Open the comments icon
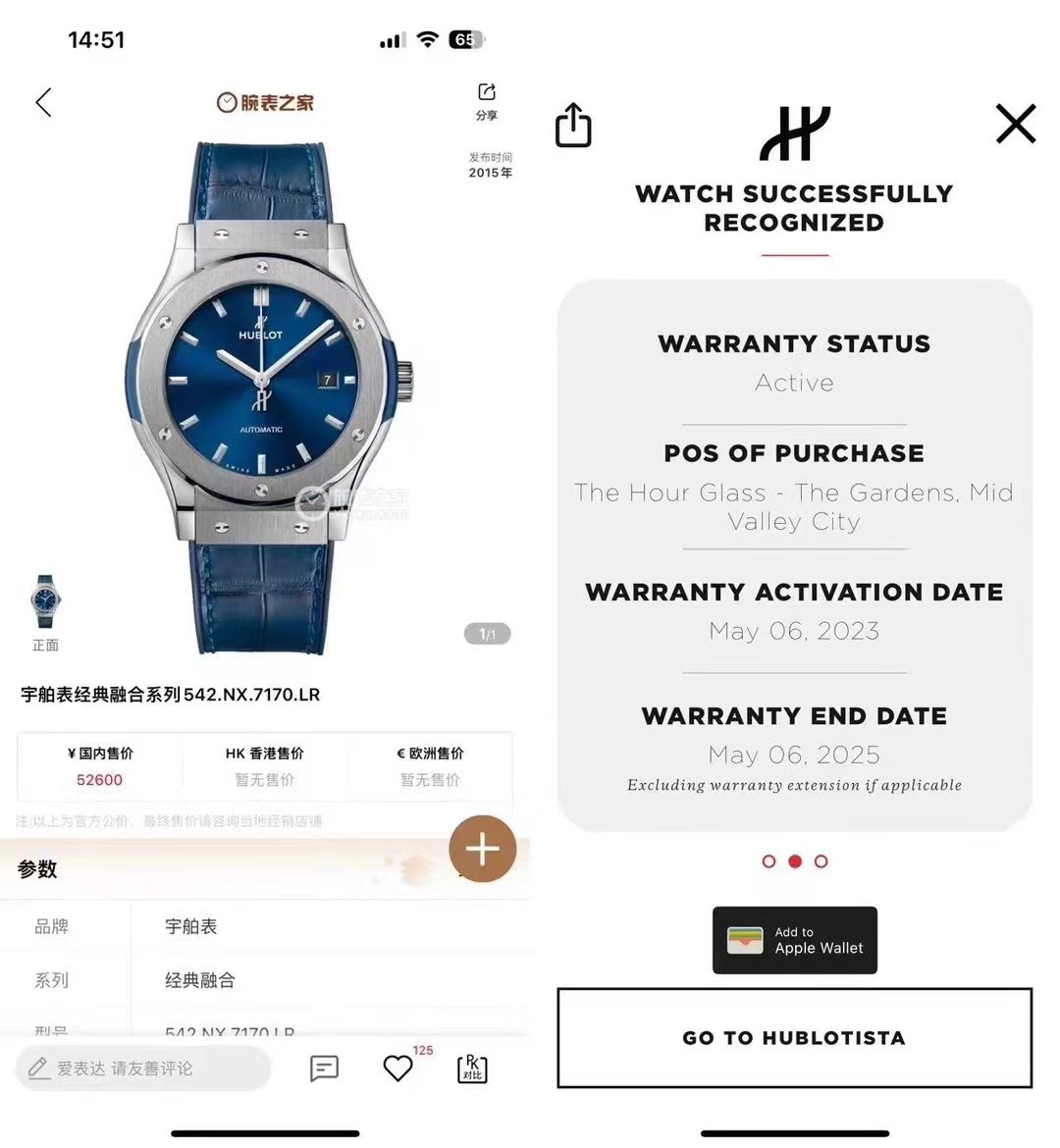Viewport: 1060px width, 1148px height. tap(324, 1068)
